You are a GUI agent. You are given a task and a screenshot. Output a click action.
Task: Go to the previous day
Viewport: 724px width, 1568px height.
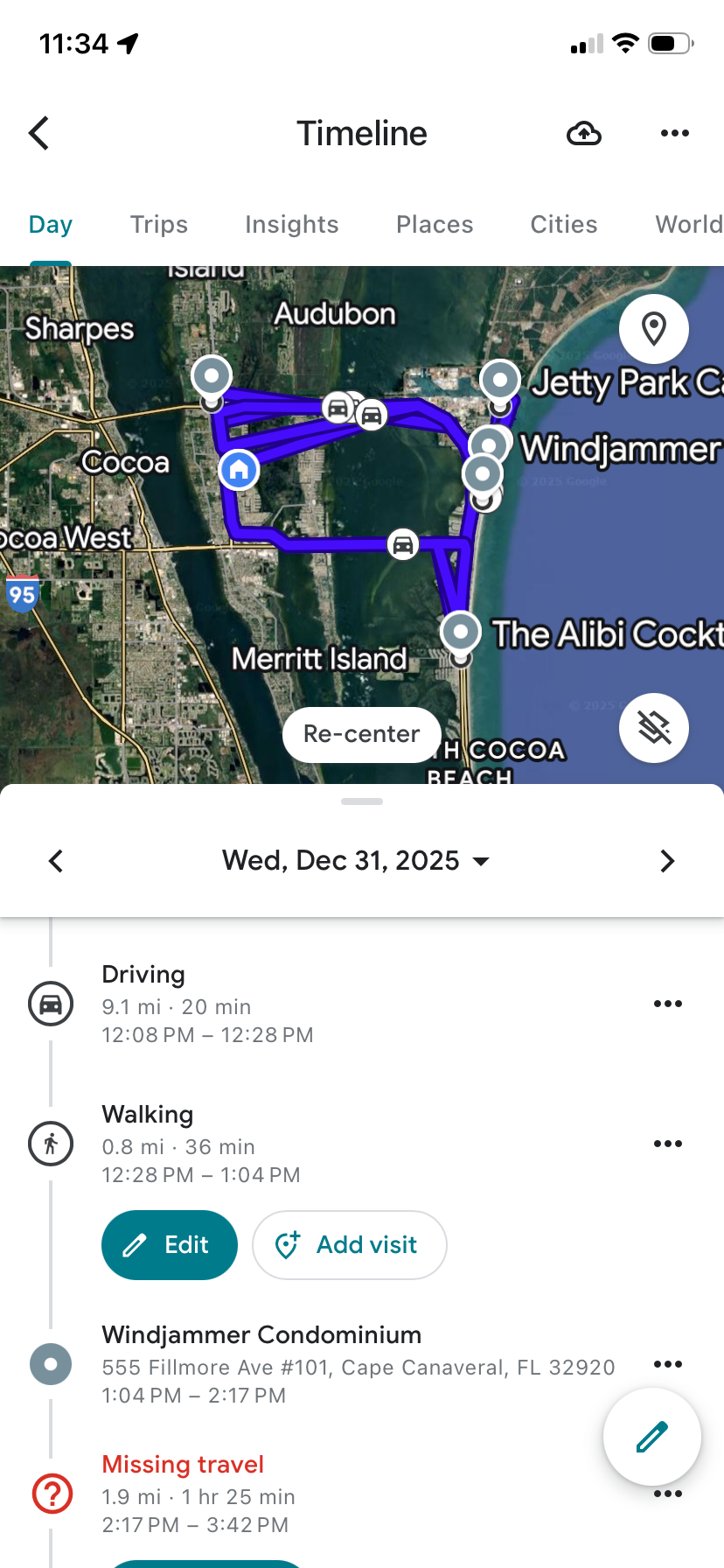coord(56,861)
